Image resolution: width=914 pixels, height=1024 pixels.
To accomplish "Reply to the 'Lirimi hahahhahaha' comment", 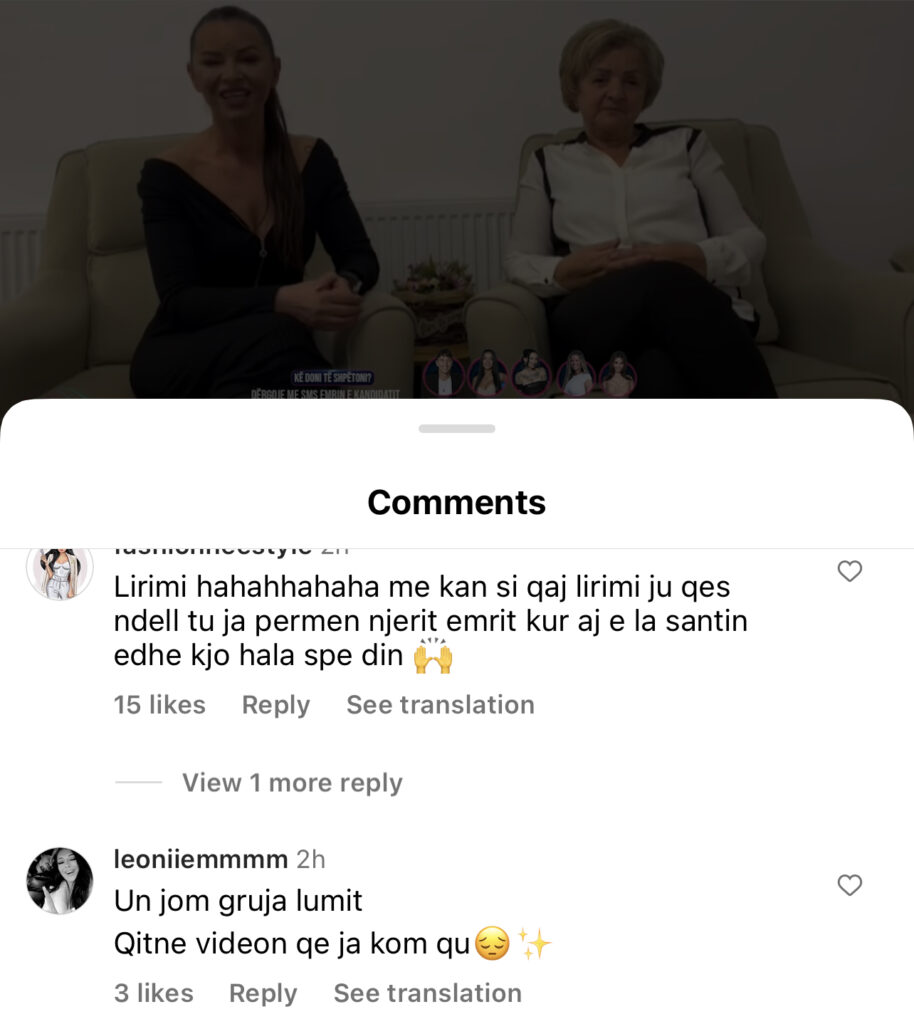I will tap(275, 705).
